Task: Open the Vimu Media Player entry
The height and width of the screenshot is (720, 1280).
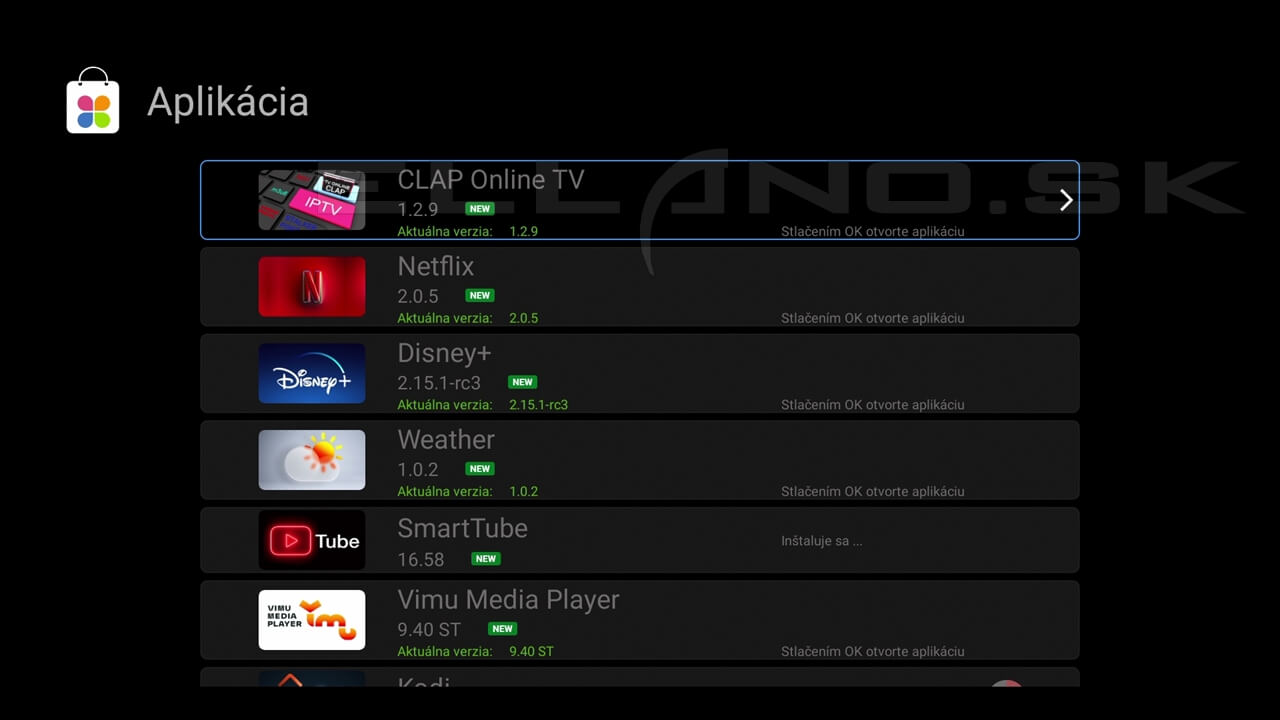Action: [640, 620]
